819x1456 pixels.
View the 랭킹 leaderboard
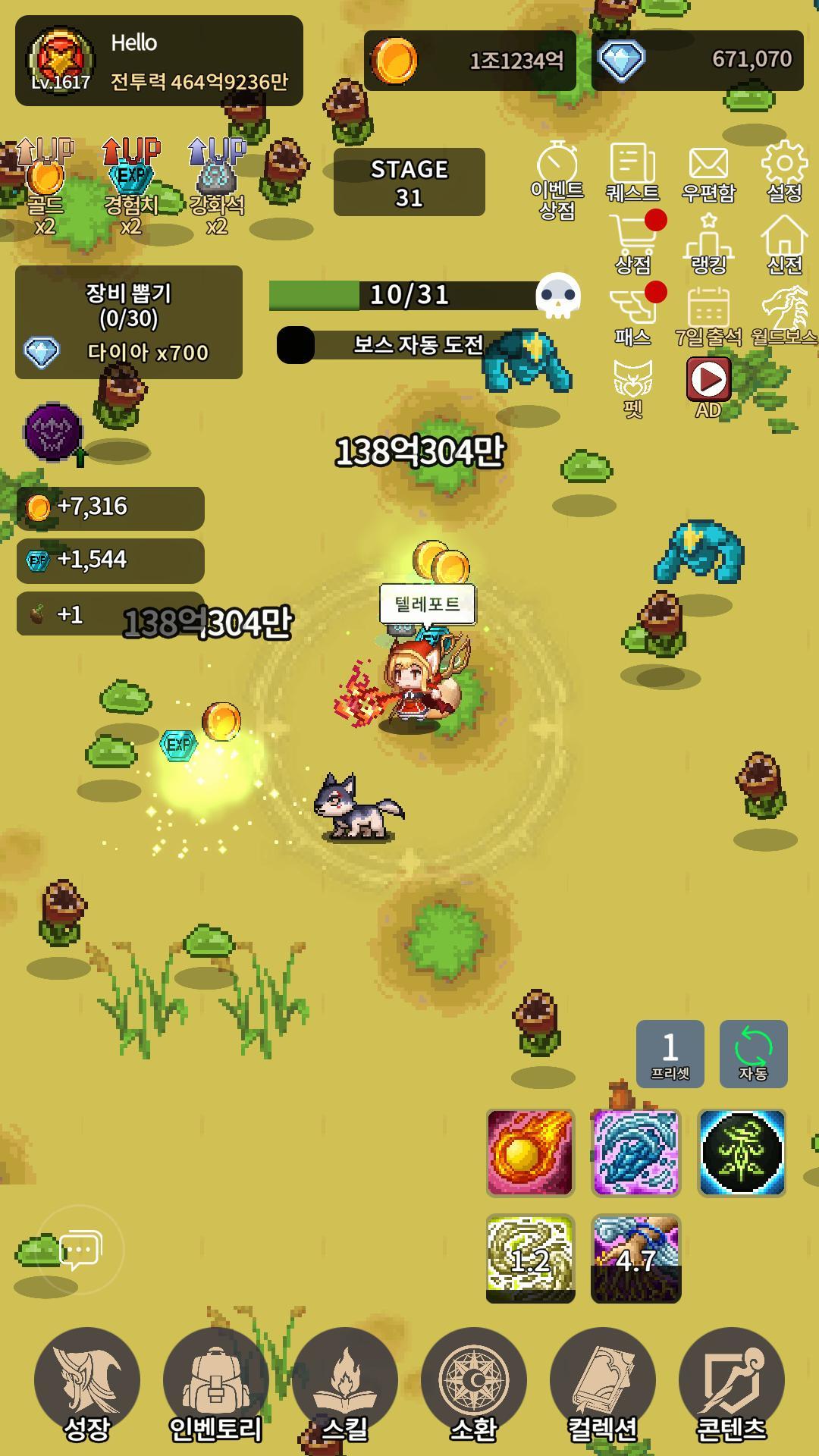pos(709,244)
